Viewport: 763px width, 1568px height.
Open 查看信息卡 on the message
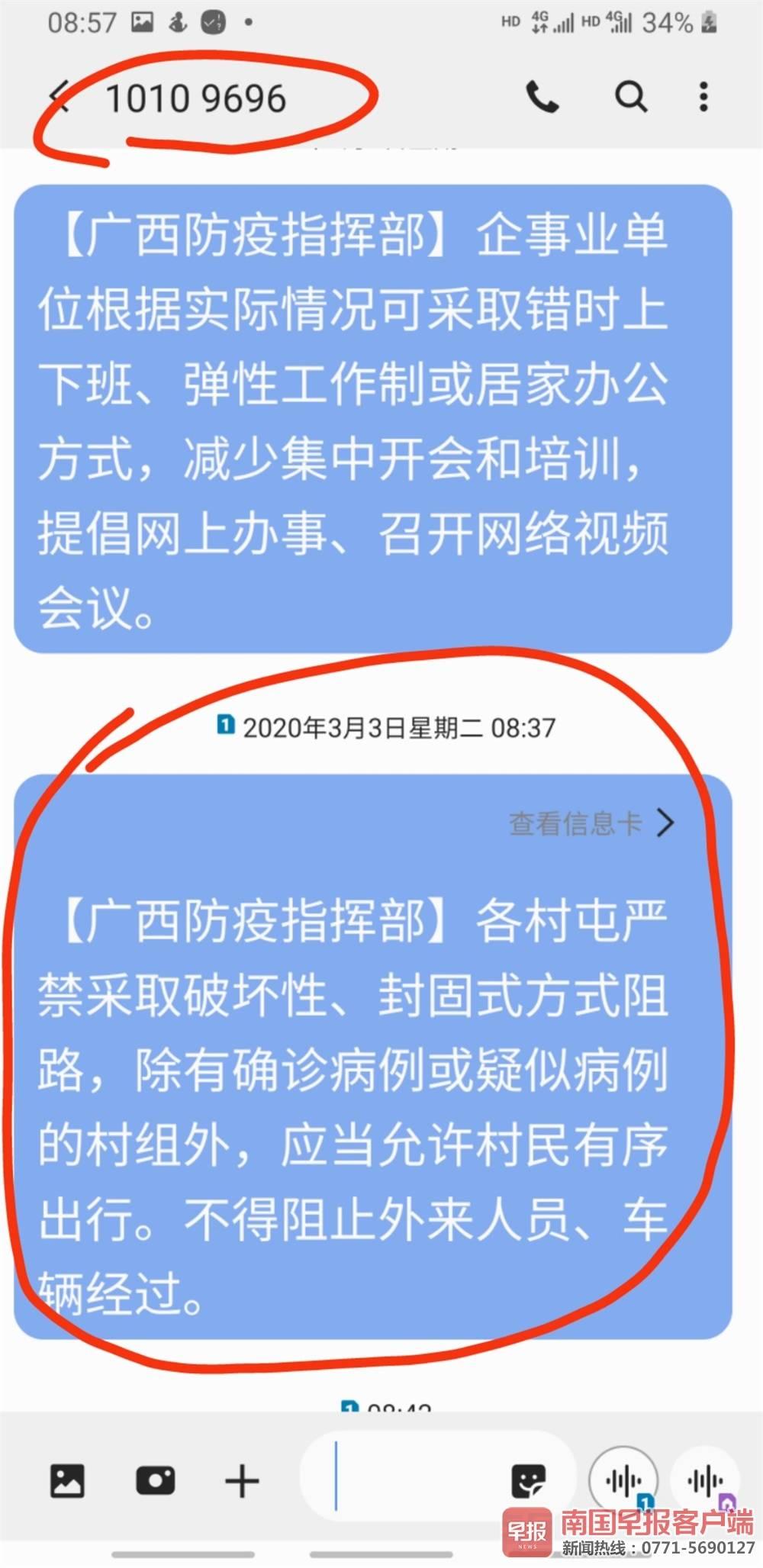[591, 823]
